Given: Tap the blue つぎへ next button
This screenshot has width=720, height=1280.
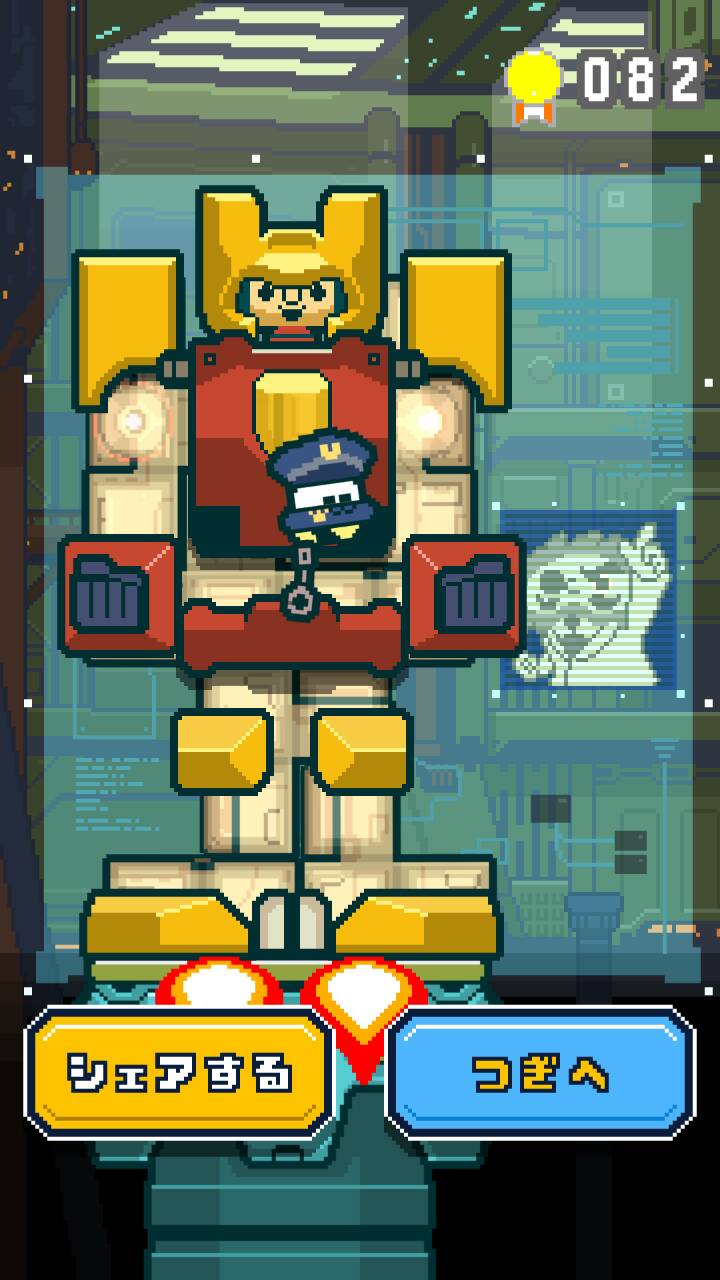Looking at the screenshot, I should coord(540,1073).
